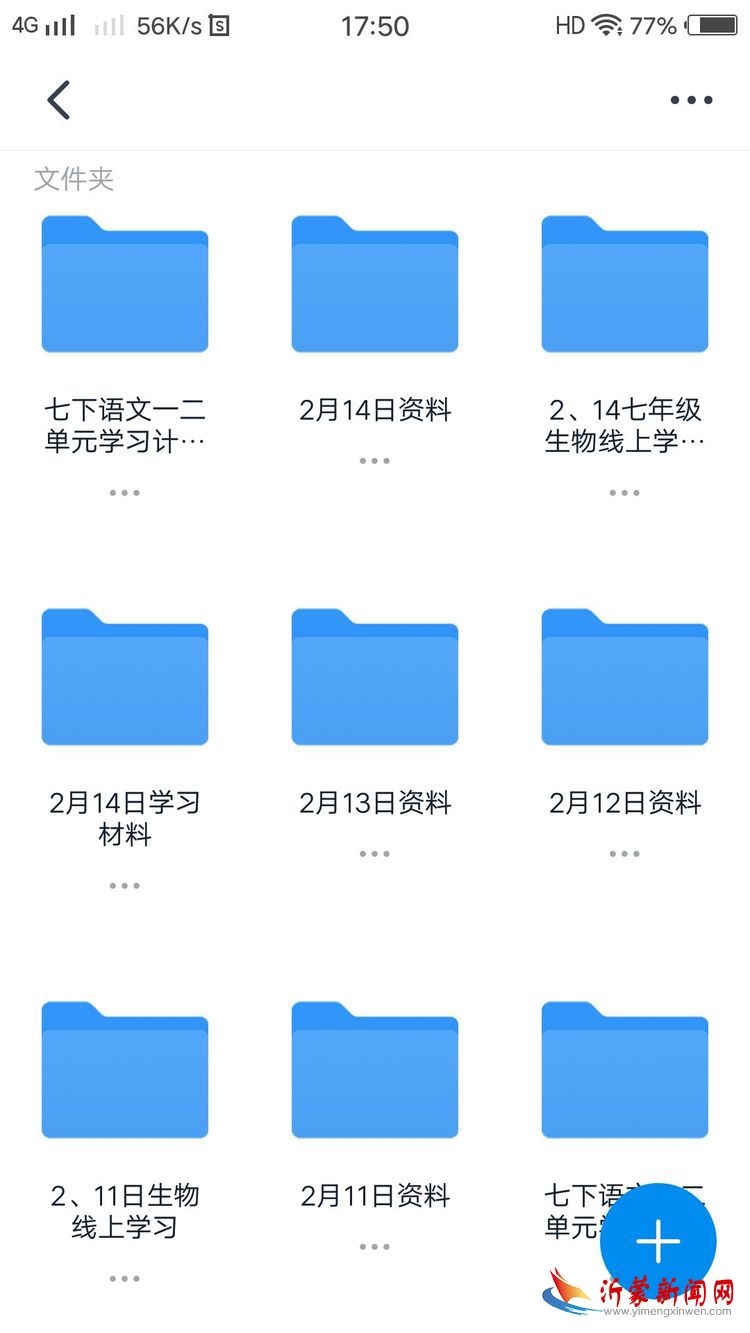The width and height of the screenshot is (750, 1333).
Task: Select the 七下语文一二单元 folder in bottom row
Action: click(x=624, y=1068)
